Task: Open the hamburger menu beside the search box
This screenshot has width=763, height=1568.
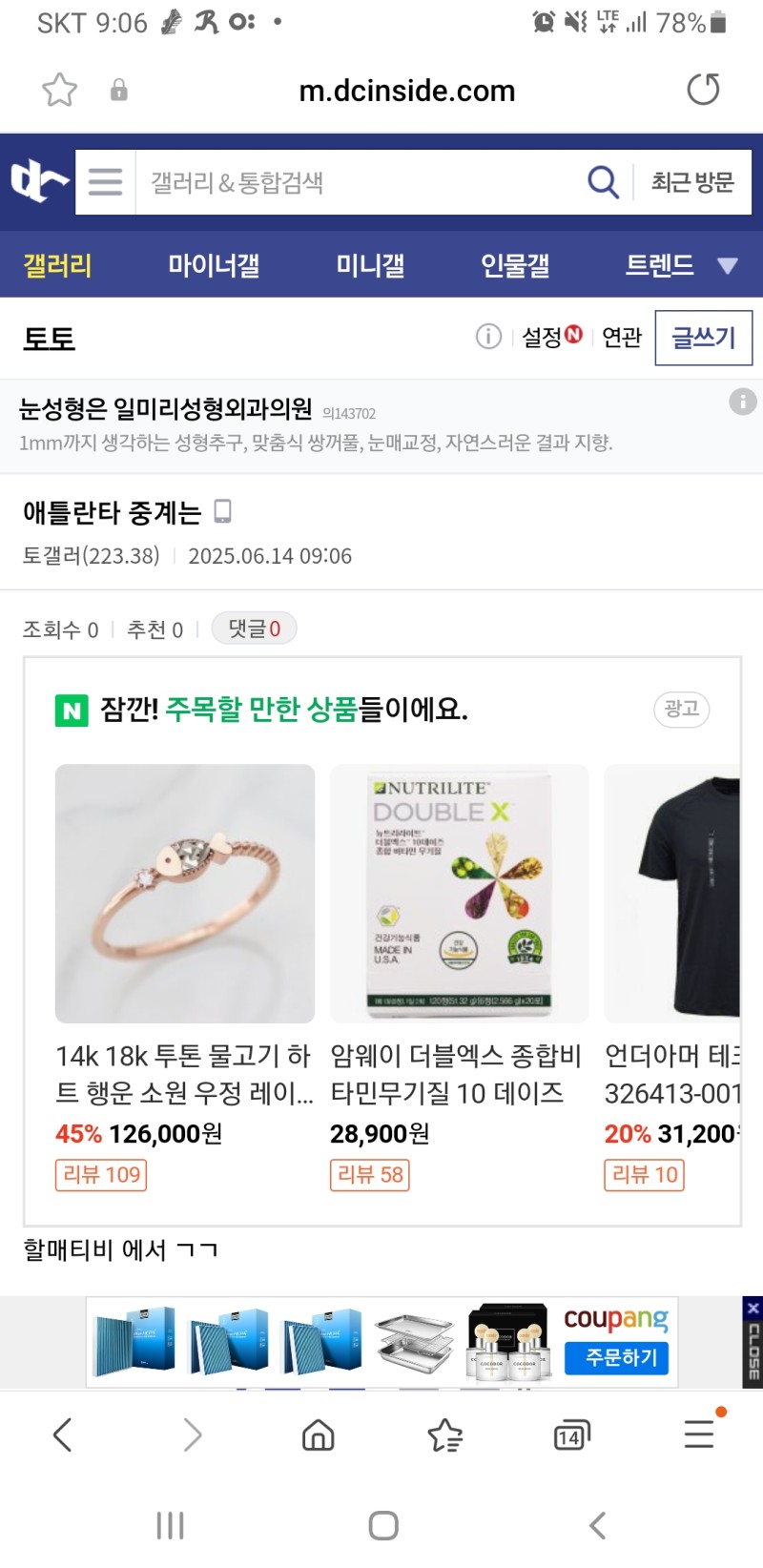Action: [x=106, y=181]
